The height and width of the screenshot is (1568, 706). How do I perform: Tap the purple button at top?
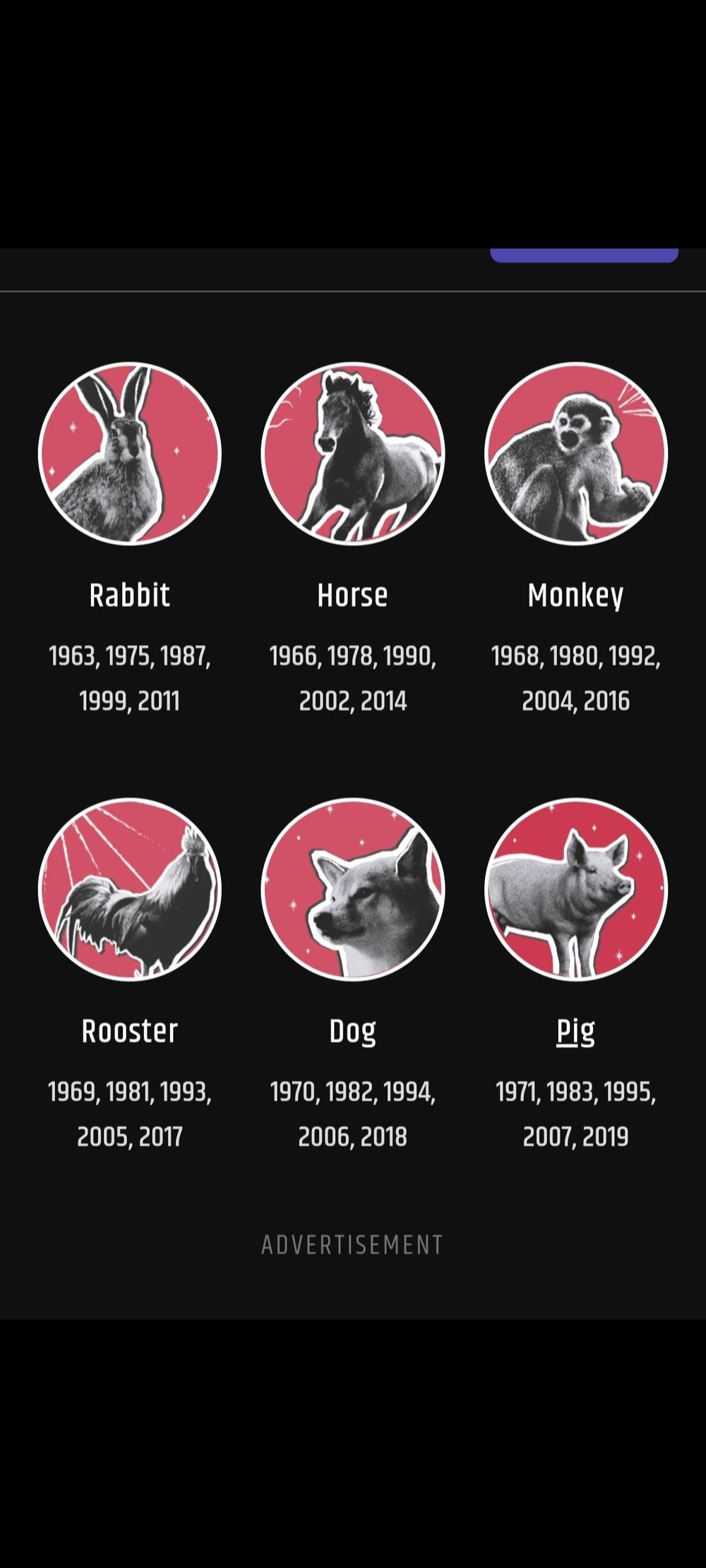click(585, 255)
